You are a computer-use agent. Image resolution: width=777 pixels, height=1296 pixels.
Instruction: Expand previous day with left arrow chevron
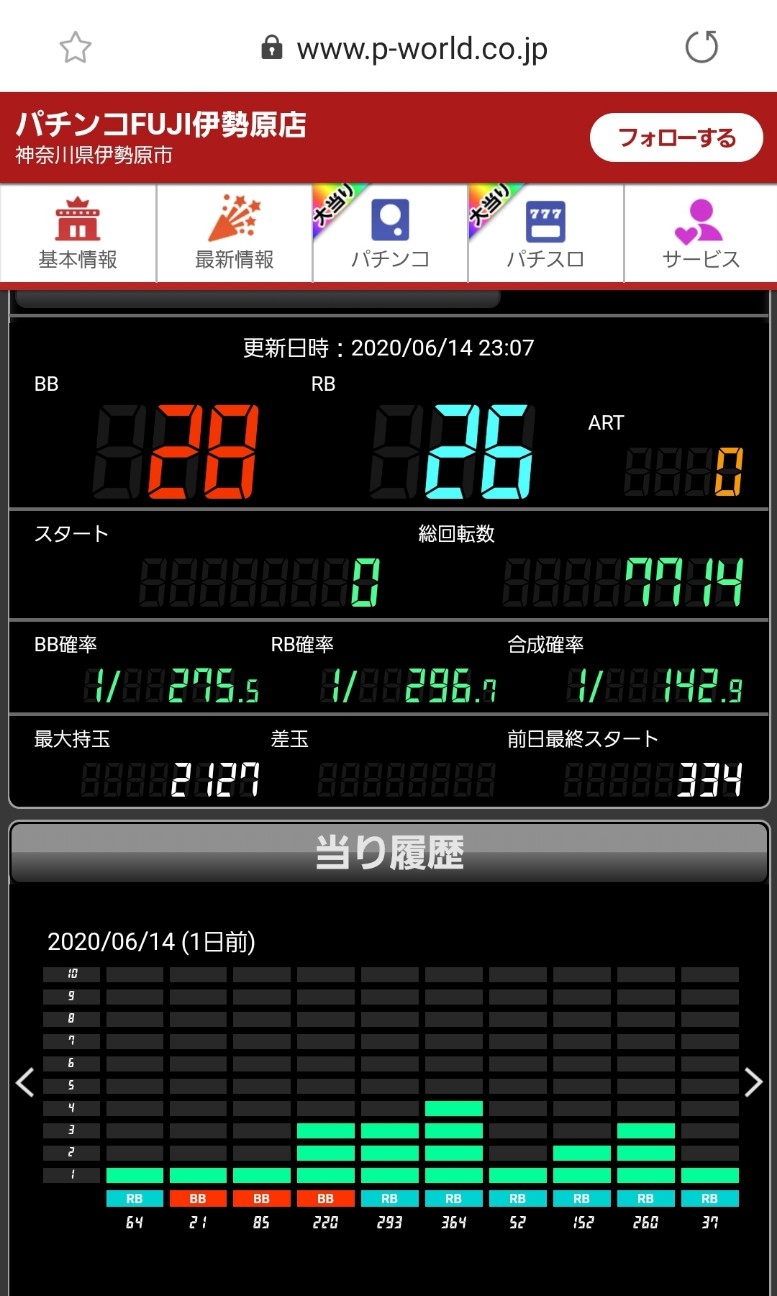coord(25,1082)
